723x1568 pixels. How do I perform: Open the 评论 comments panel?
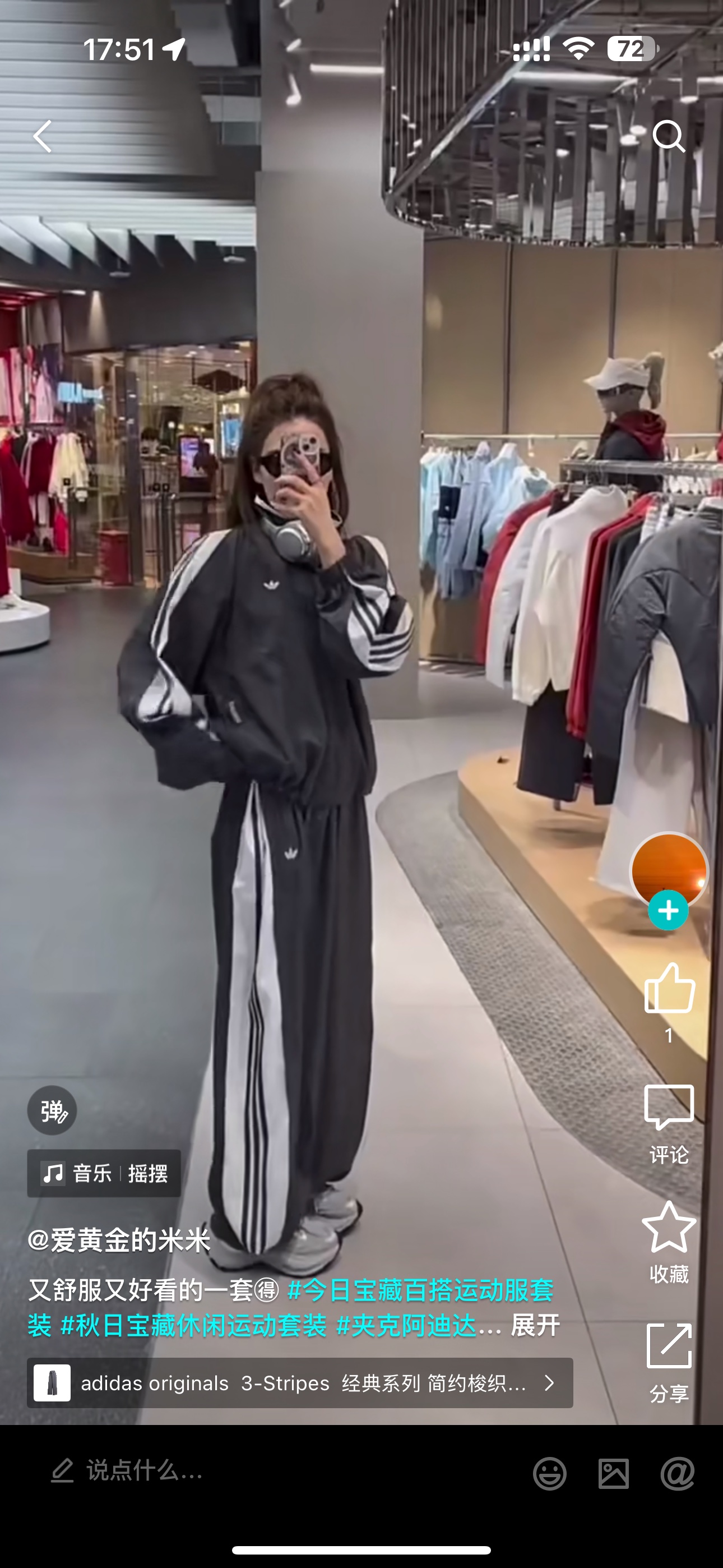click(669, 1124)
